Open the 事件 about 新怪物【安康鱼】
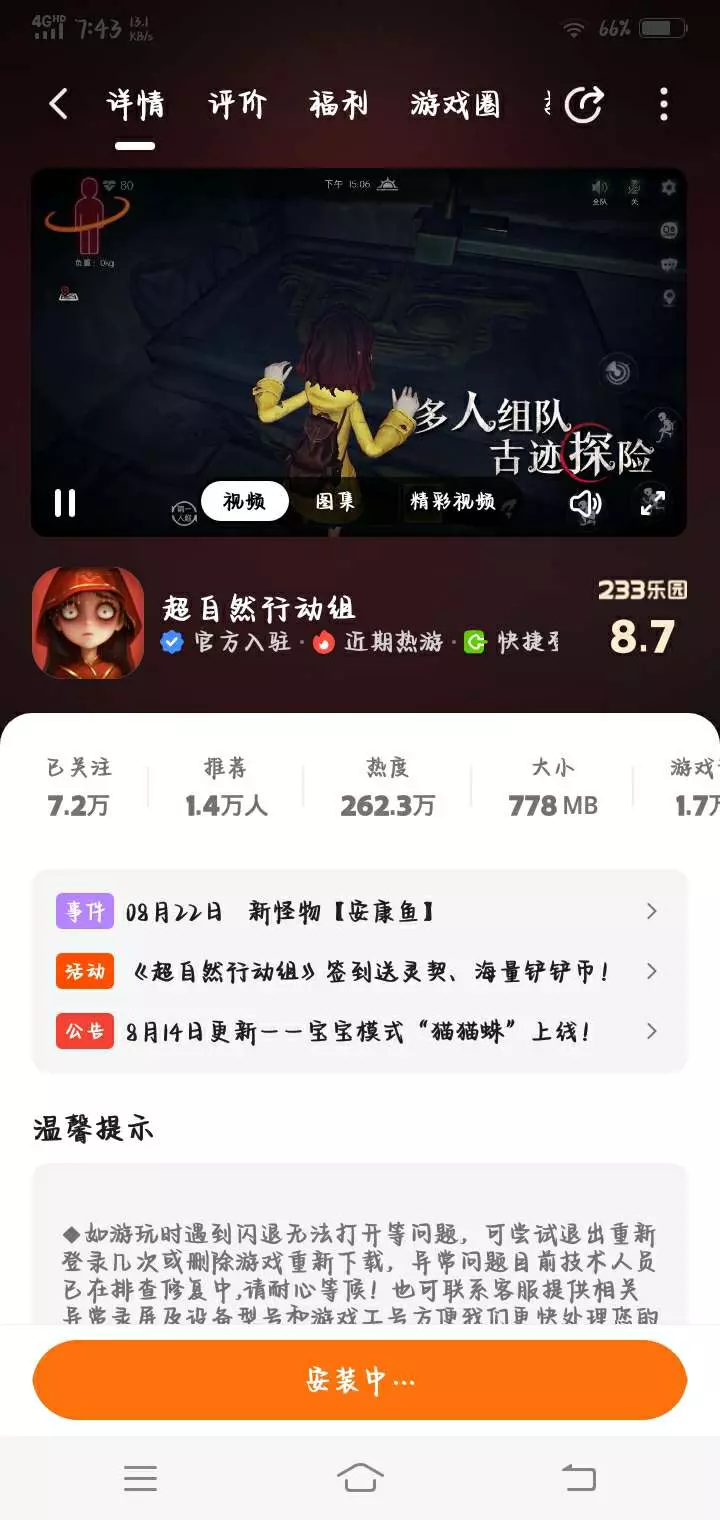The width and height of the screenshot is (720, 1520). tap(360, 911)
